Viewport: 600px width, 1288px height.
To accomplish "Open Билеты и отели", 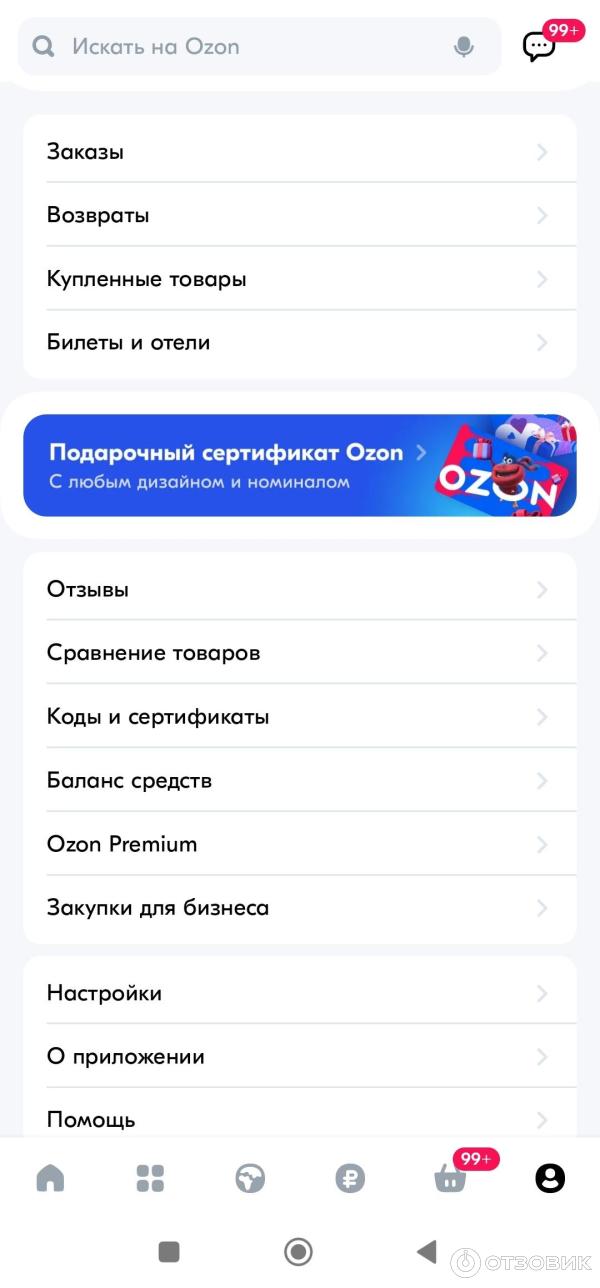I will click(x=300, y=342).
